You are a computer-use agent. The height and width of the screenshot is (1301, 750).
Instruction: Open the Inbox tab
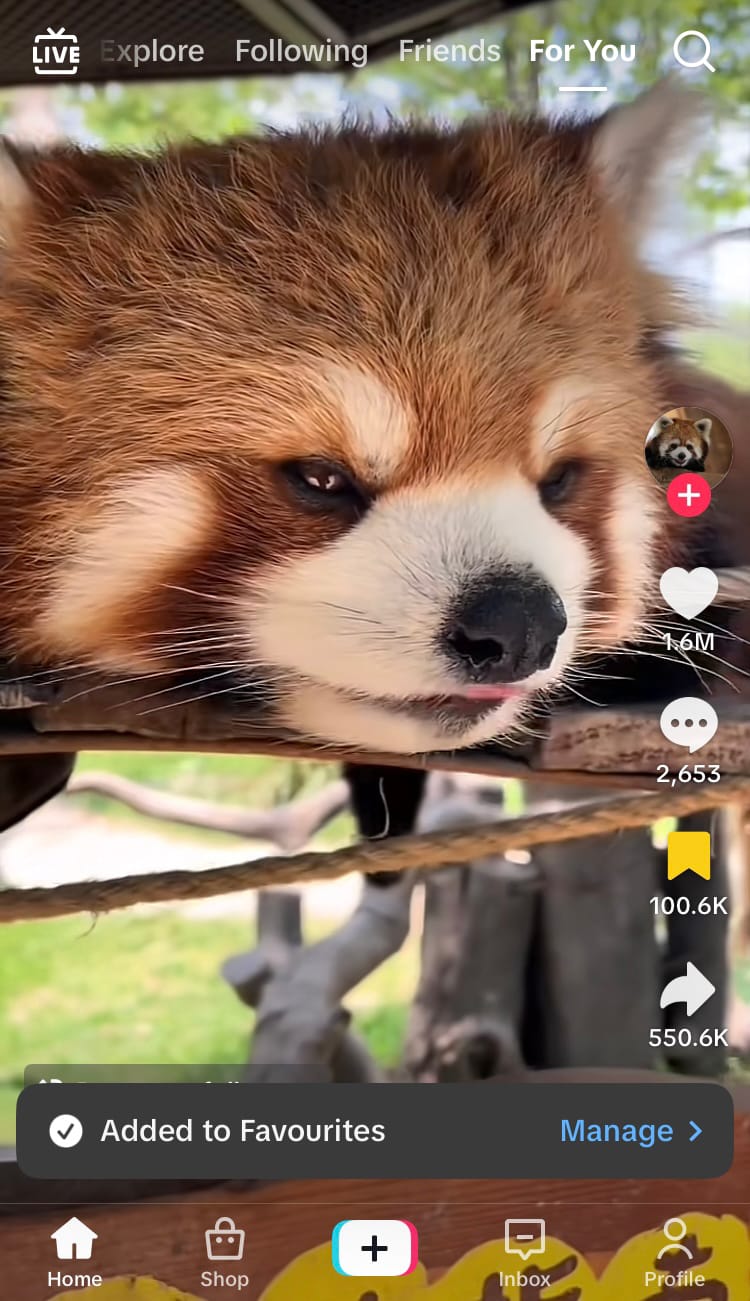point(524,1252)
